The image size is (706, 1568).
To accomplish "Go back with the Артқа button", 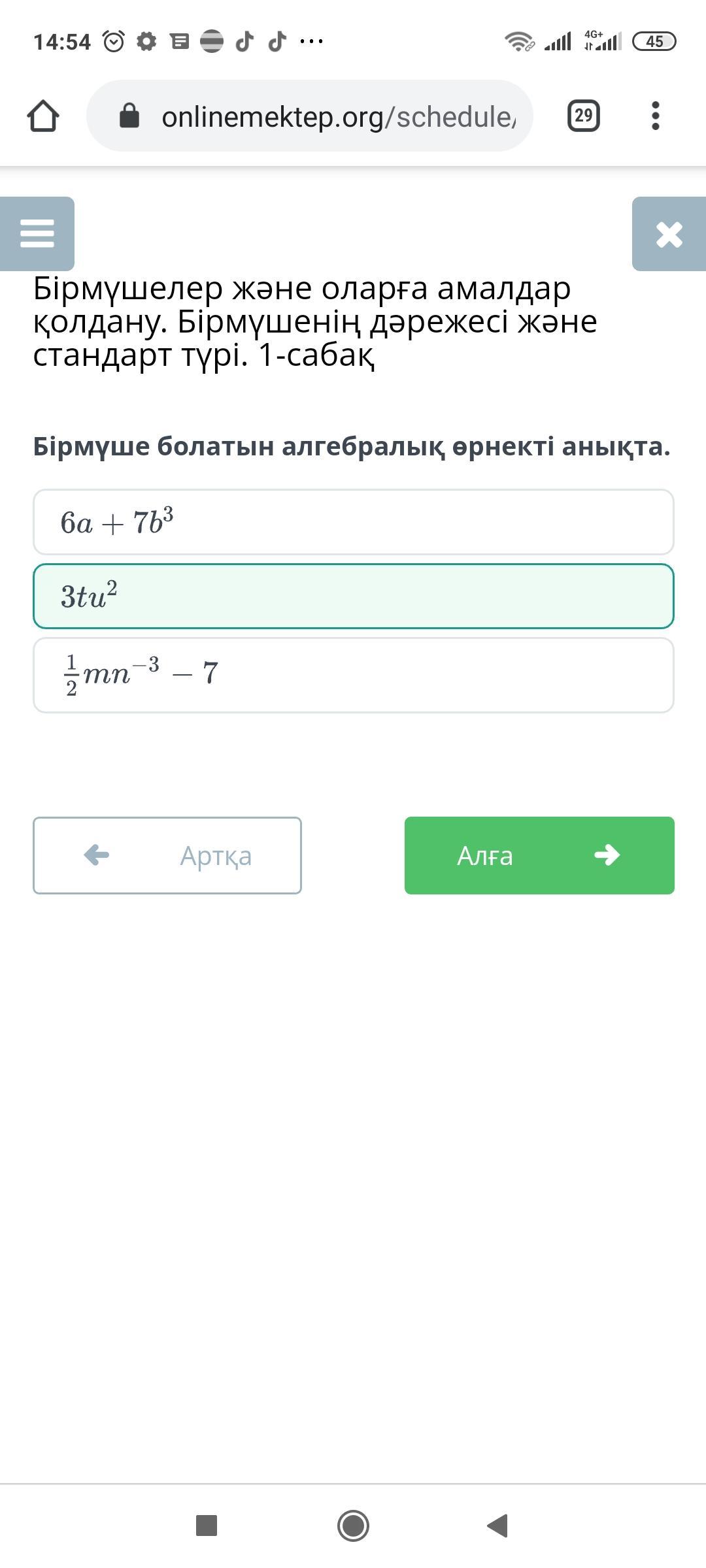I will coord(167,855).
